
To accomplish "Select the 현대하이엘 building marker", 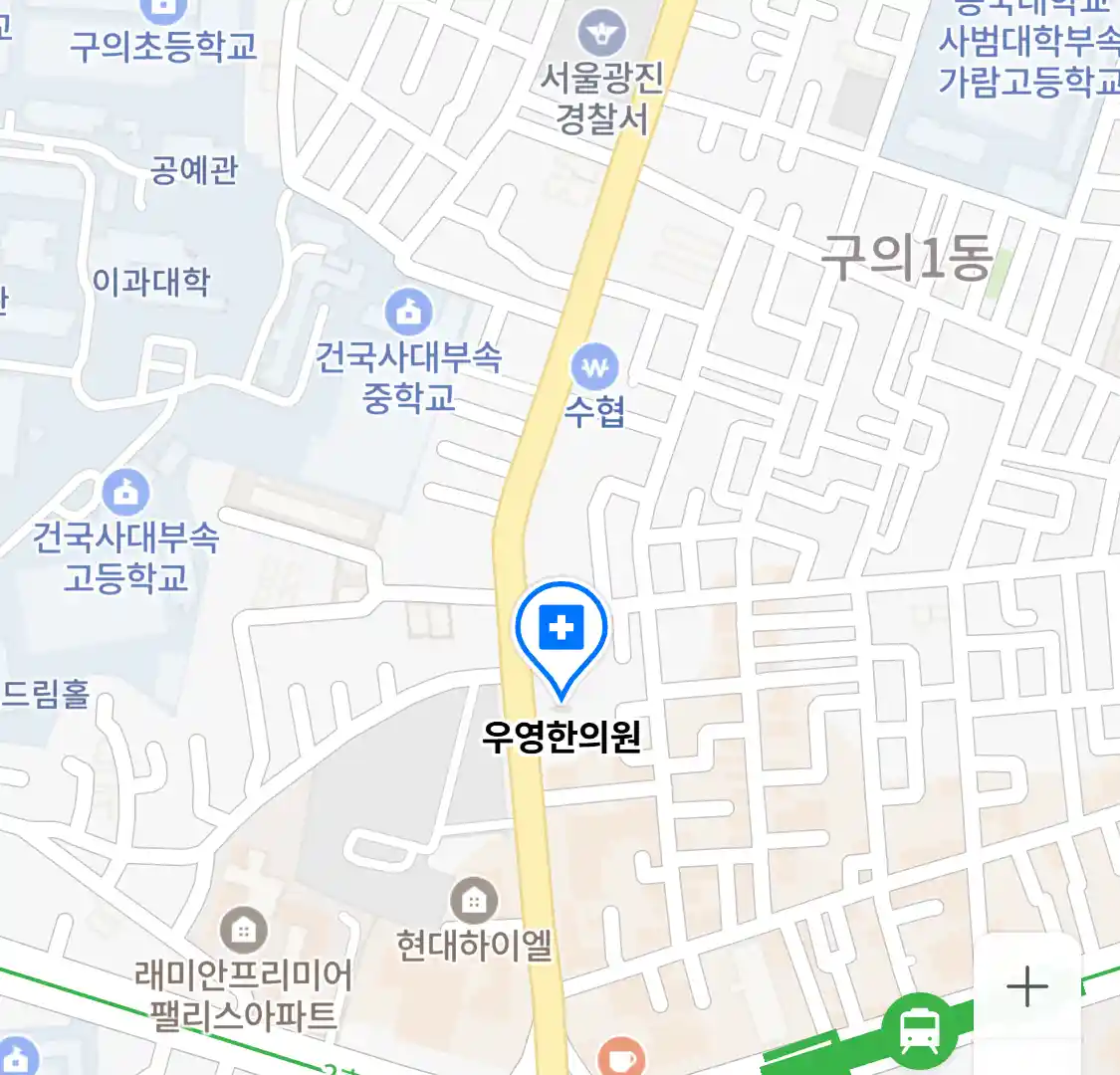I will click(474, 902).
